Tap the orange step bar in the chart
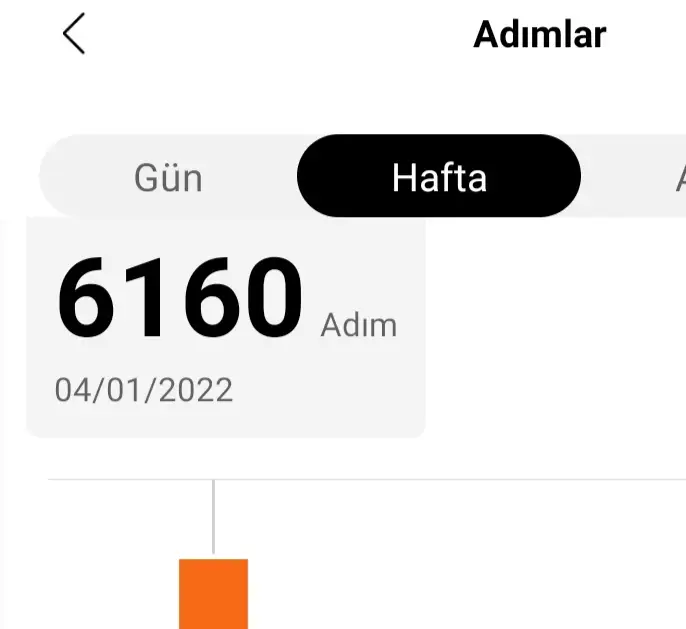 [x=213, y=593]
